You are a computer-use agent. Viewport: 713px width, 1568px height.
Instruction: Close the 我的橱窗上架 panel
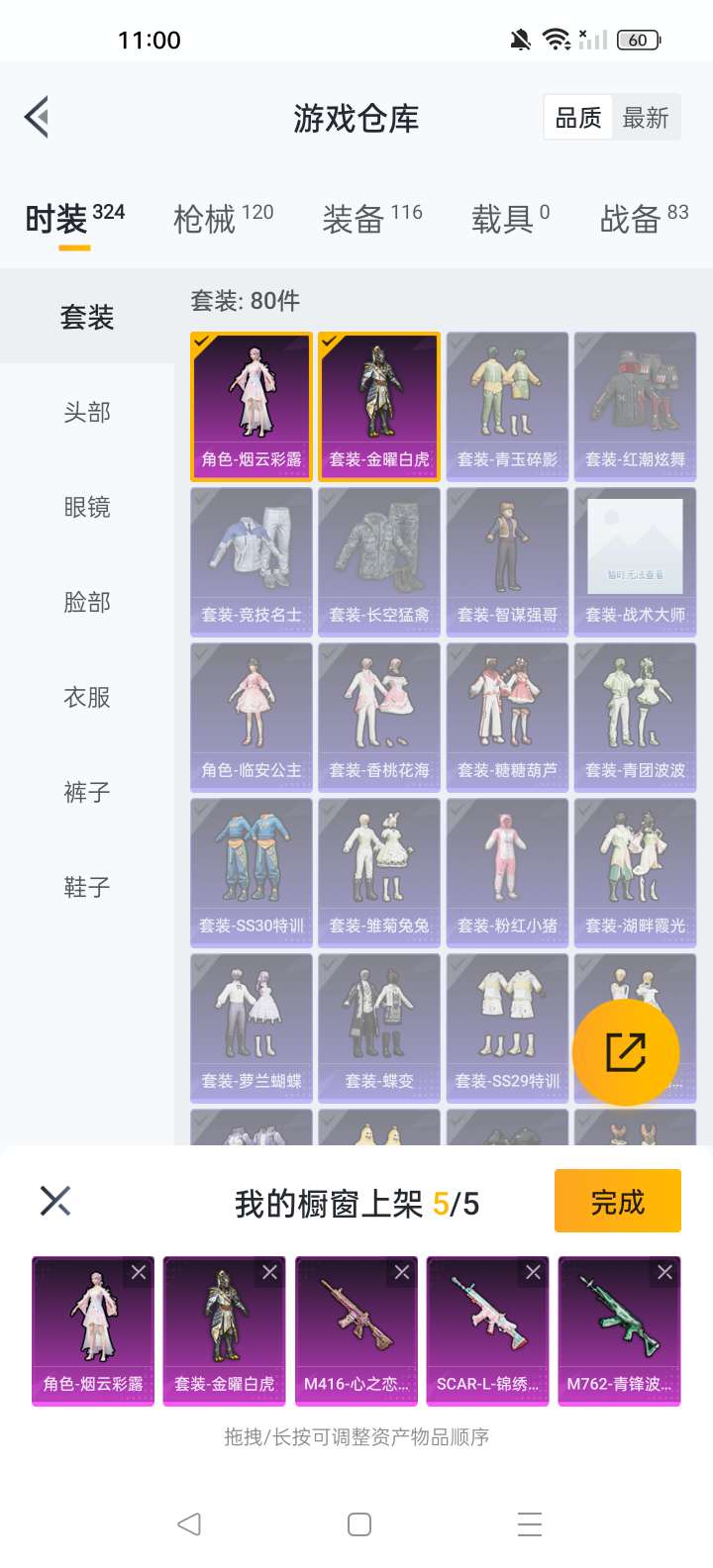point(55,1202)
